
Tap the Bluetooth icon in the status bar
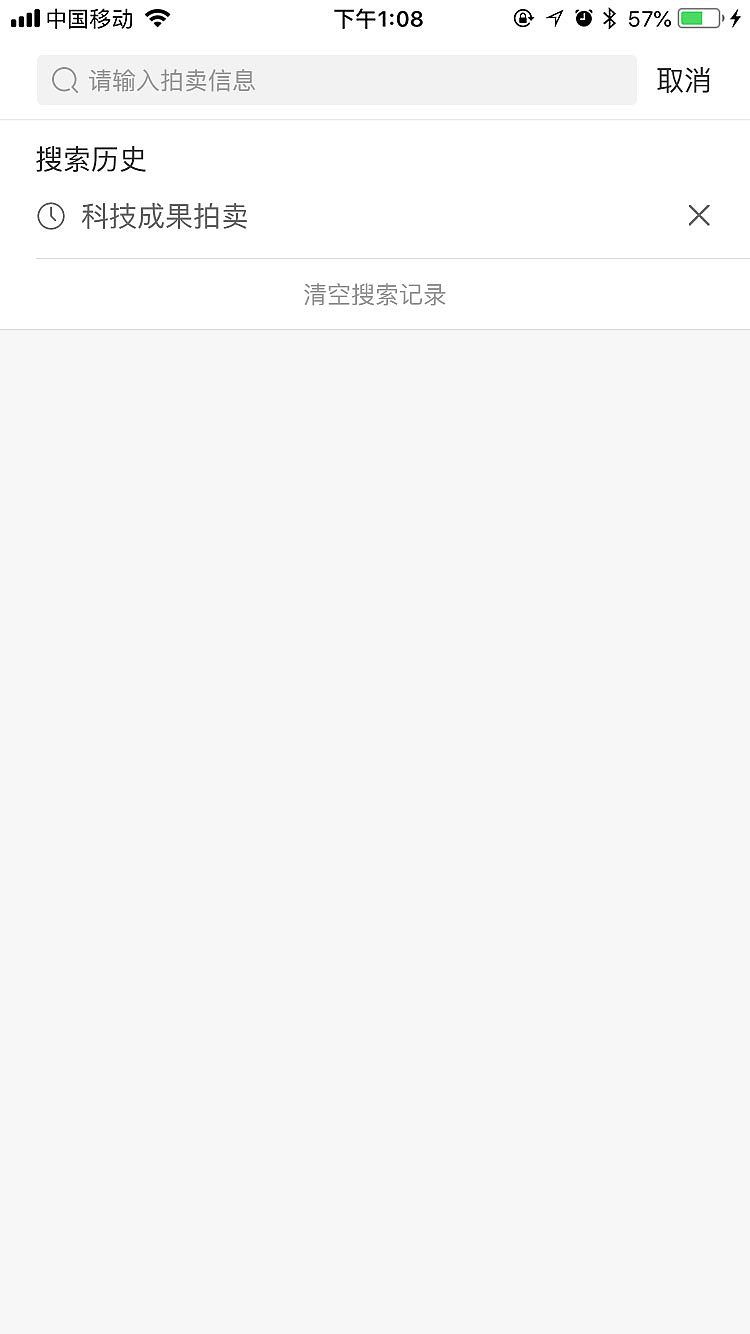coord(611,17)
